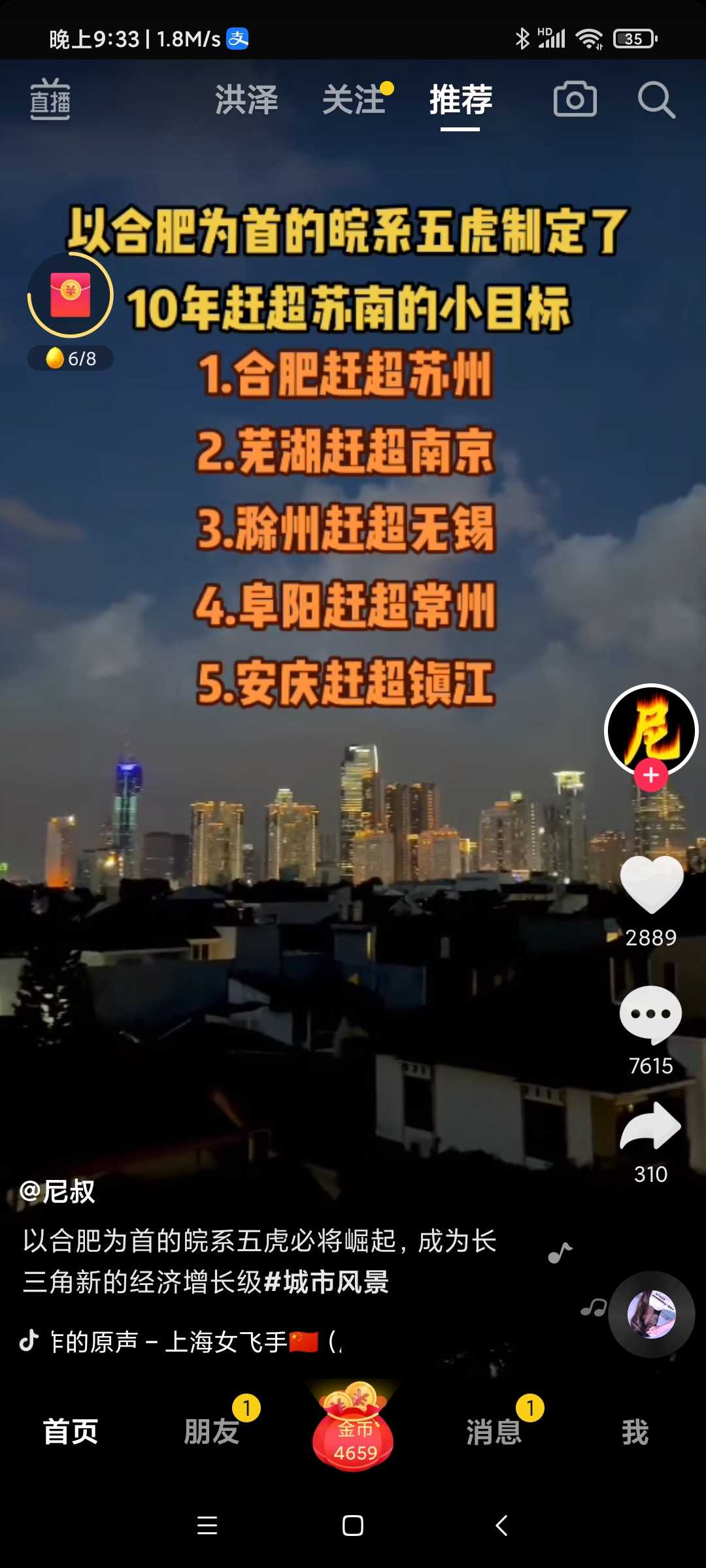
Task: Go to the 朋友 tab
Action: 212,1431
